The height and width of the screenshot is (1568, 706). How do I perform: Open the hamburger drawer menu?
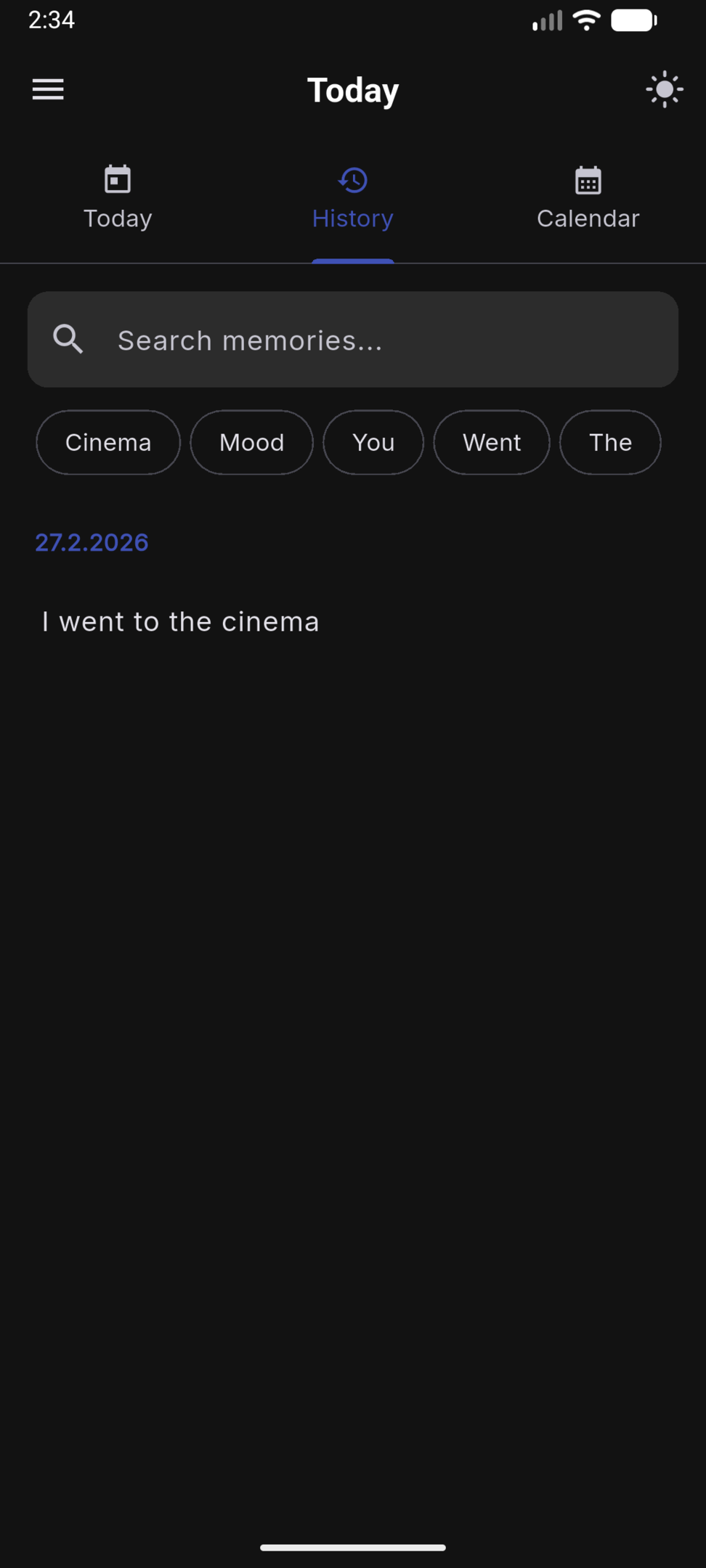(48, 89)
